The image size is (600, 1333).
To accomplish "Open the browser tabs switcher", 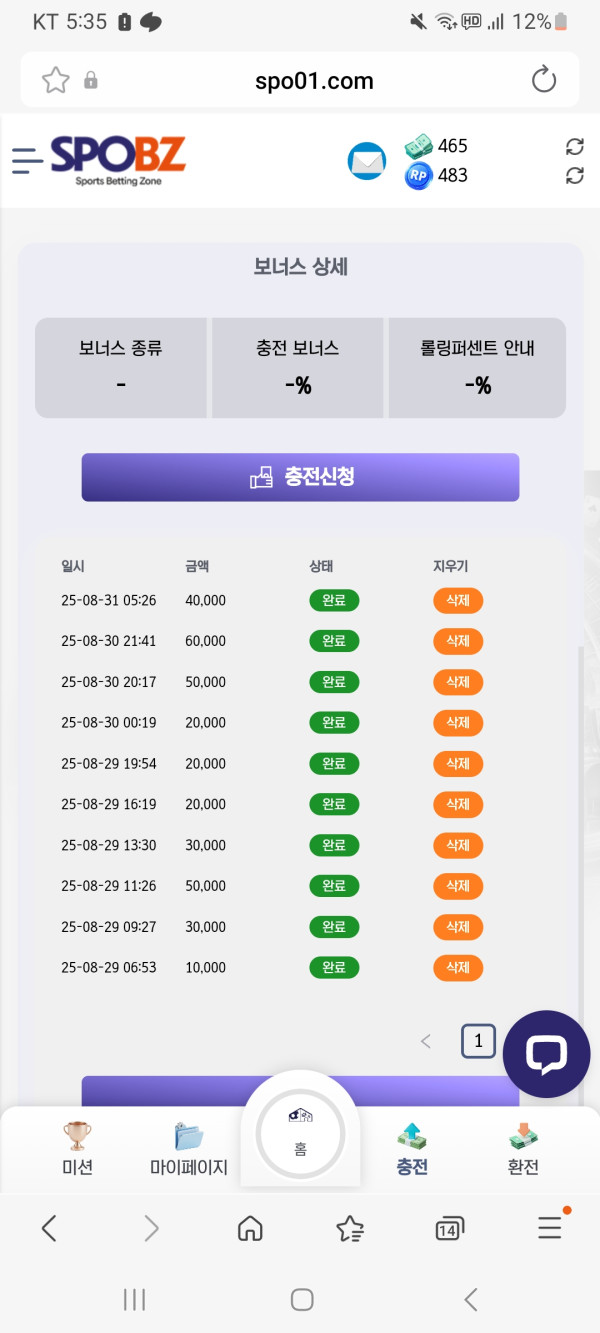I will [x=449, y=1229].
